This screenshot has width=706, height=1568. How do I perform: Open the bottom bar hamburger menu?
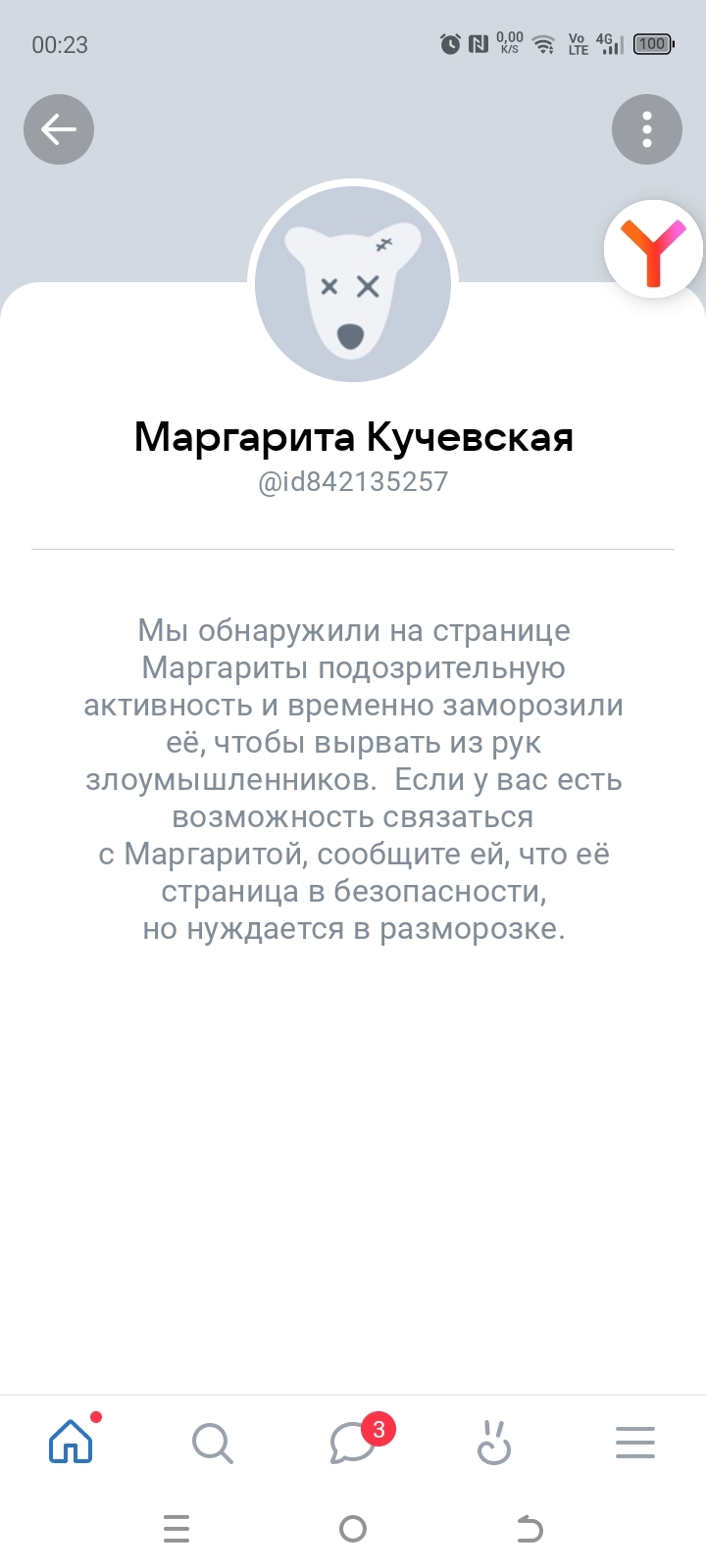coord(635,1443)
